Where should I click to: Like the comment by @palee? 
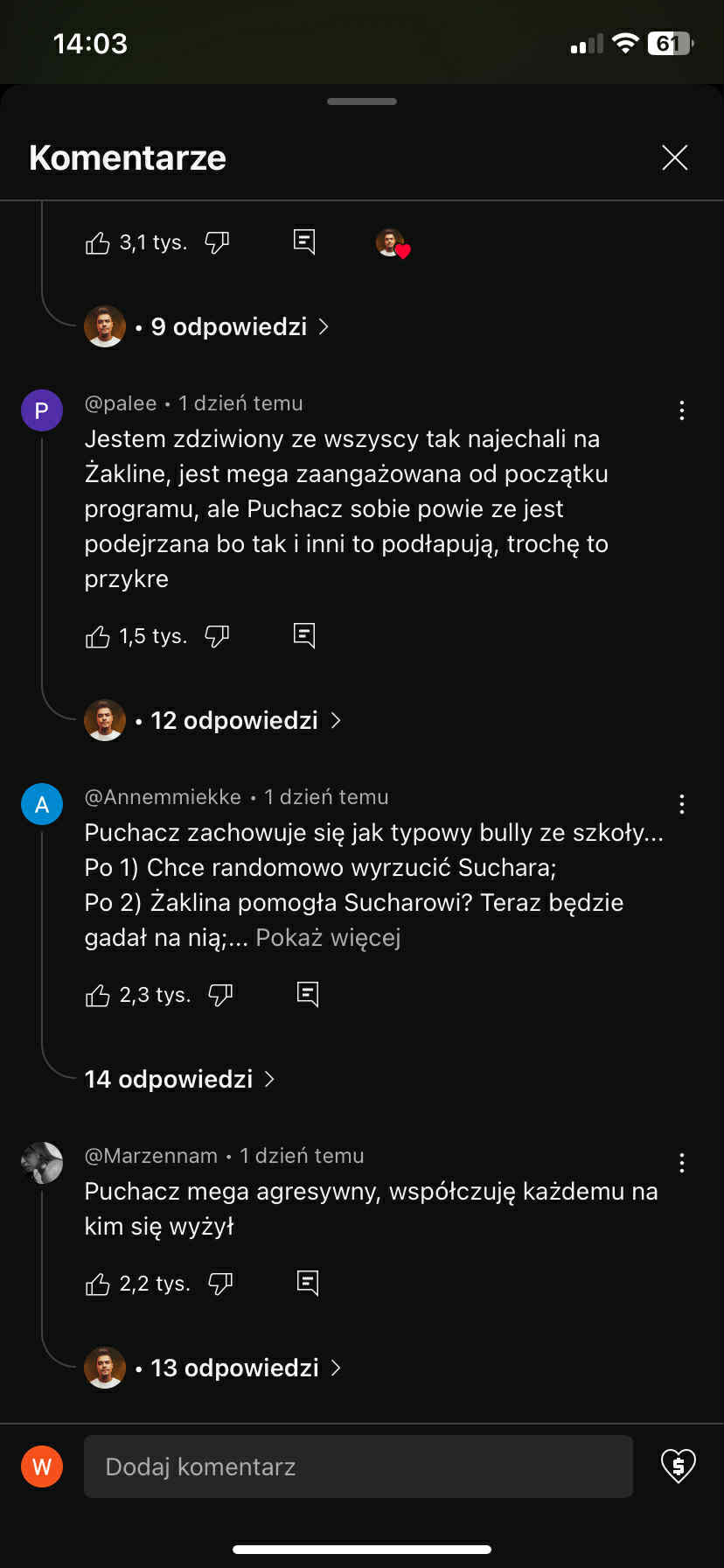pyautogui.click(x=98, y=636)
